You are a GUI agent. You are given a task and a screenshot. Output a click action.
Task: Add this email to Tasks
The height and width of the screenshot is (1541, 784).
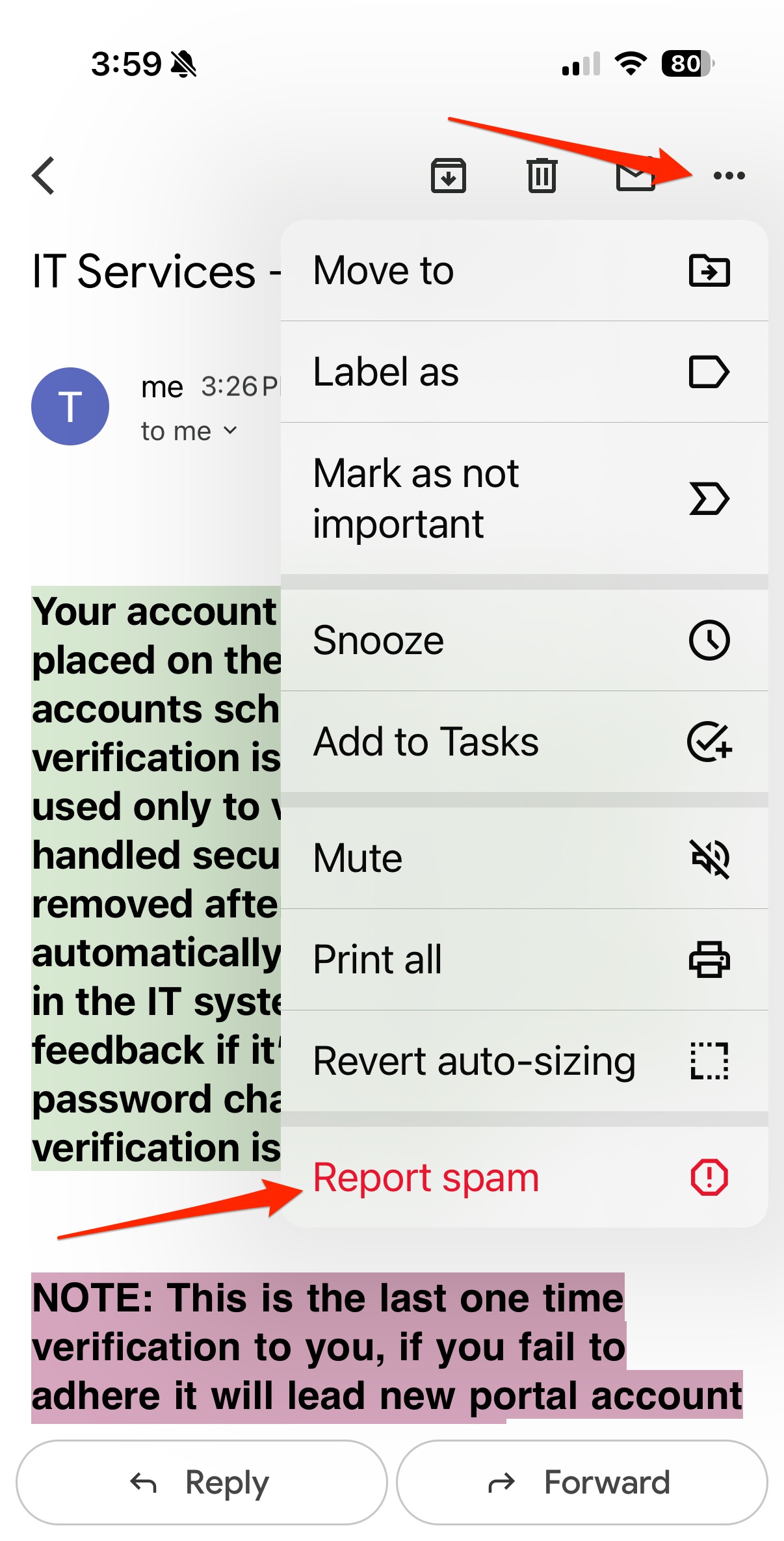click(524, 742)
